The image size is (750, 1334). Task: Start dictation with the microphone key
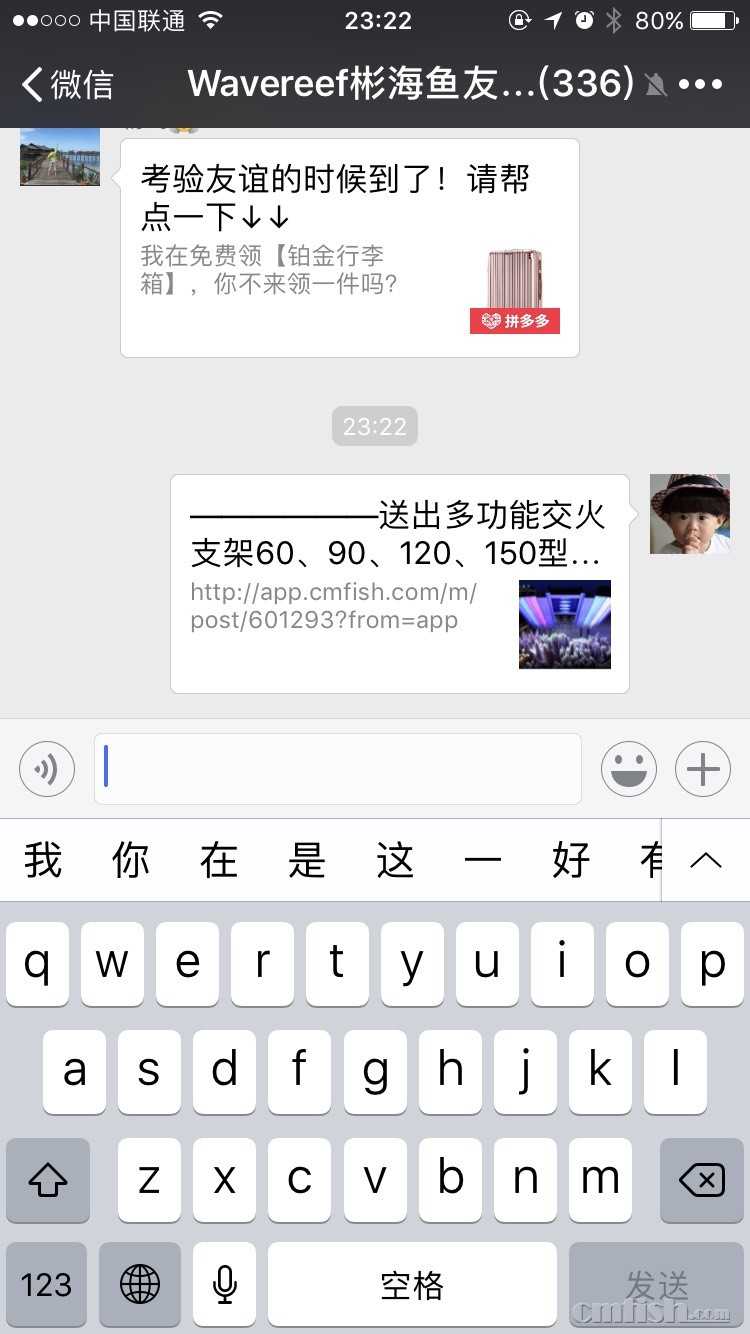coord(224,1285)
